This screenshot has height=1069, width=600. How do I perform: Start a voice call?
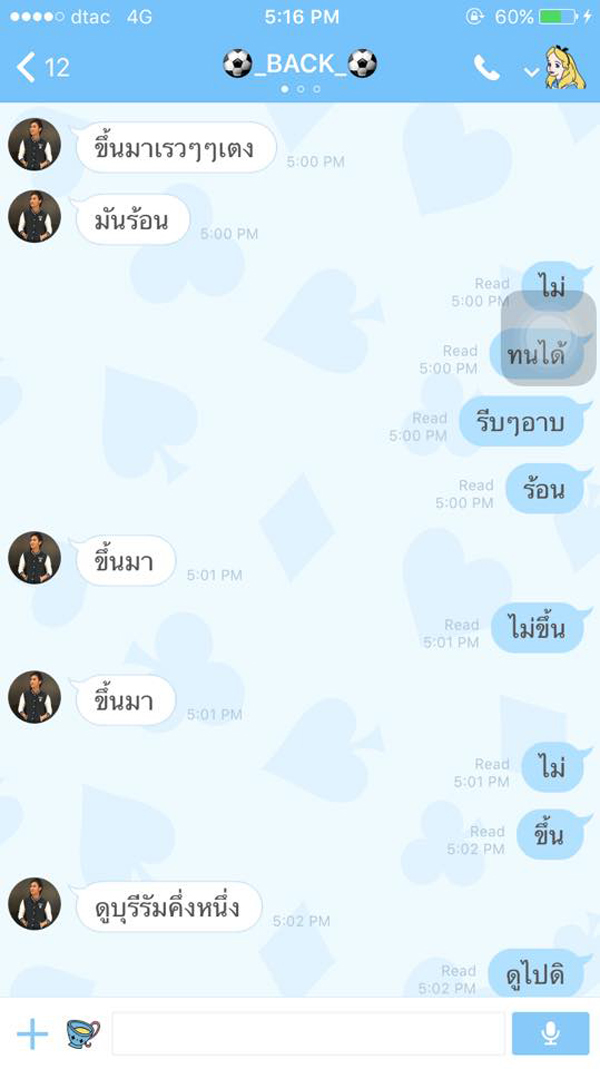pos(487,68)
